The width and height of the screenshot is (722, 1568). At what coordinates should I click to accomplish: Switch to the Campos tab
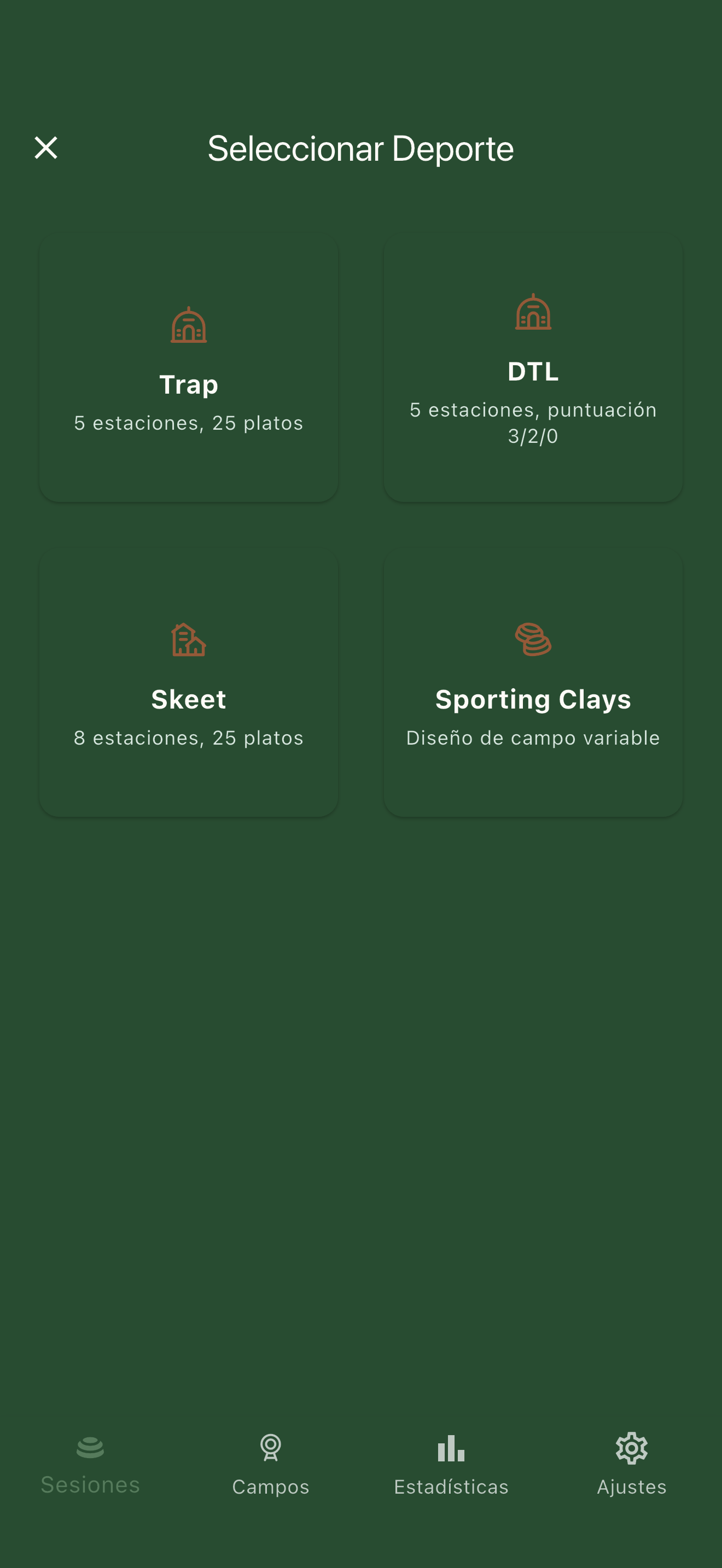[x=270, y=1467]
